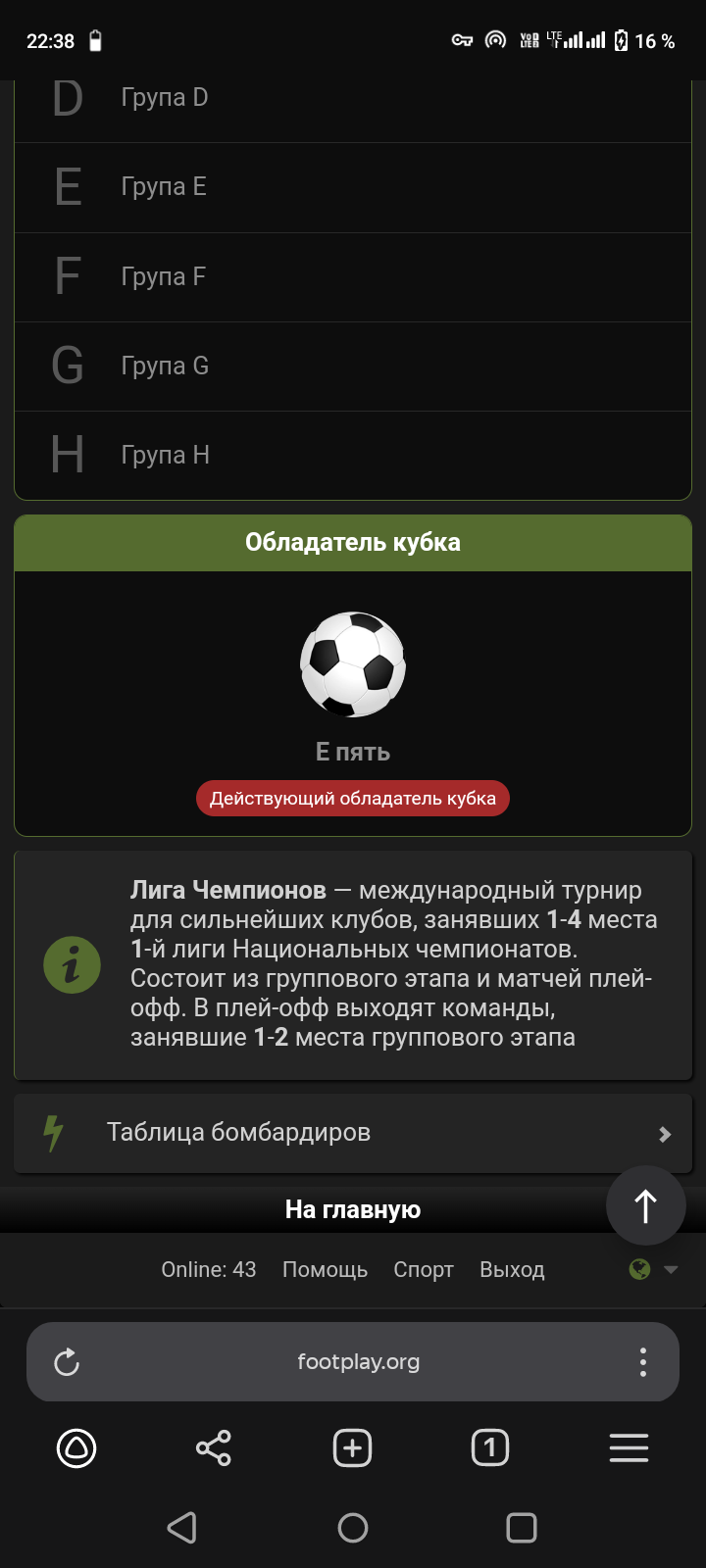
Task: Open cup holder team Е пять
Action: 353,752
